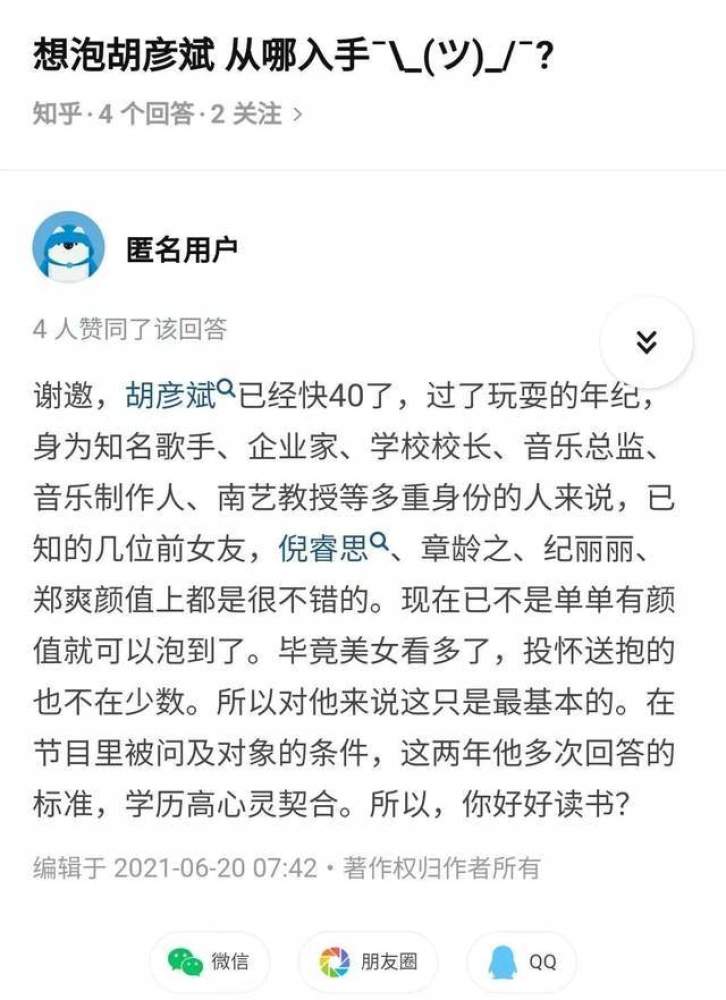
Task: Tap the double-chevron floating button
Action: pos(646,342)
